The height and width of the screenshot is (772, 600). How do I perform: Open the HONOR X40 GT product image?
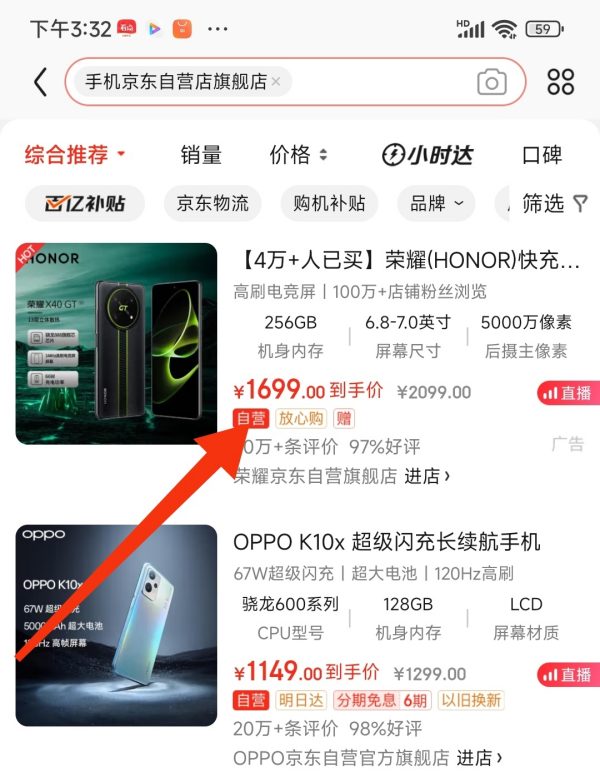[x=116, y=344]
